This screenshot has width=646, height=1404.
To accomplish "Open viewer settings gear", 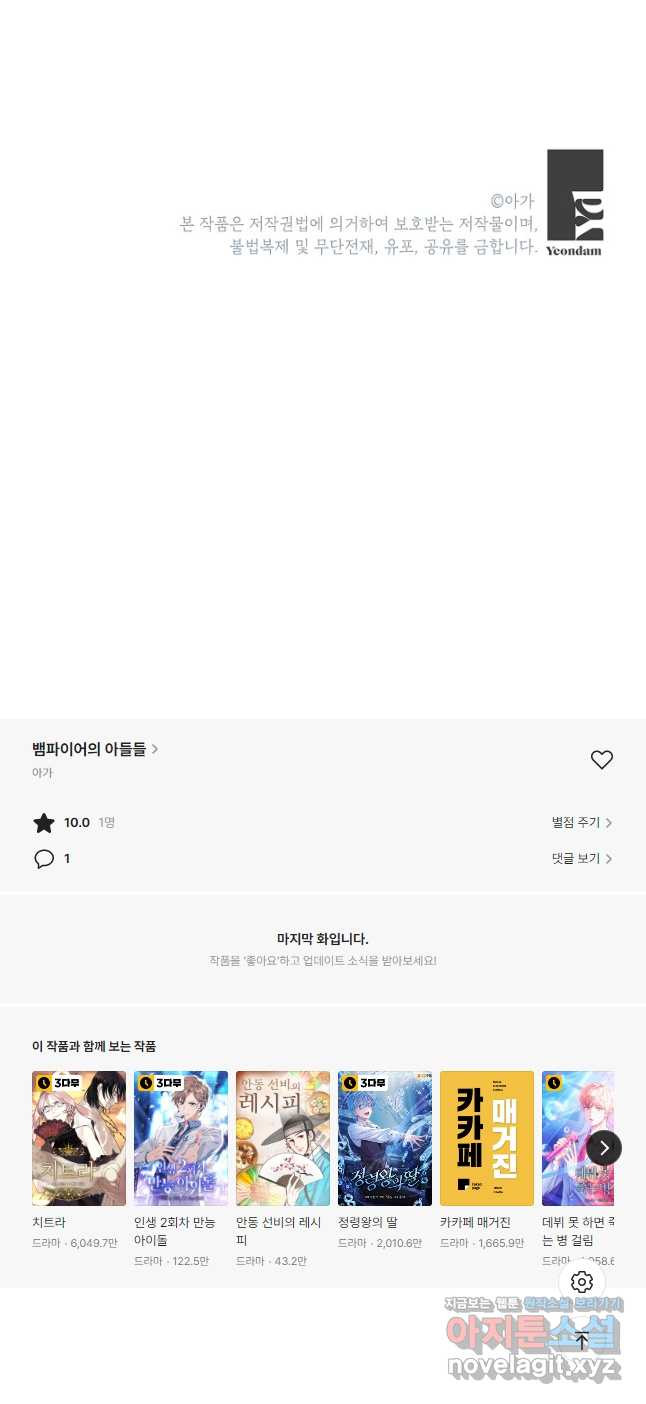I will pos(582,1282).
